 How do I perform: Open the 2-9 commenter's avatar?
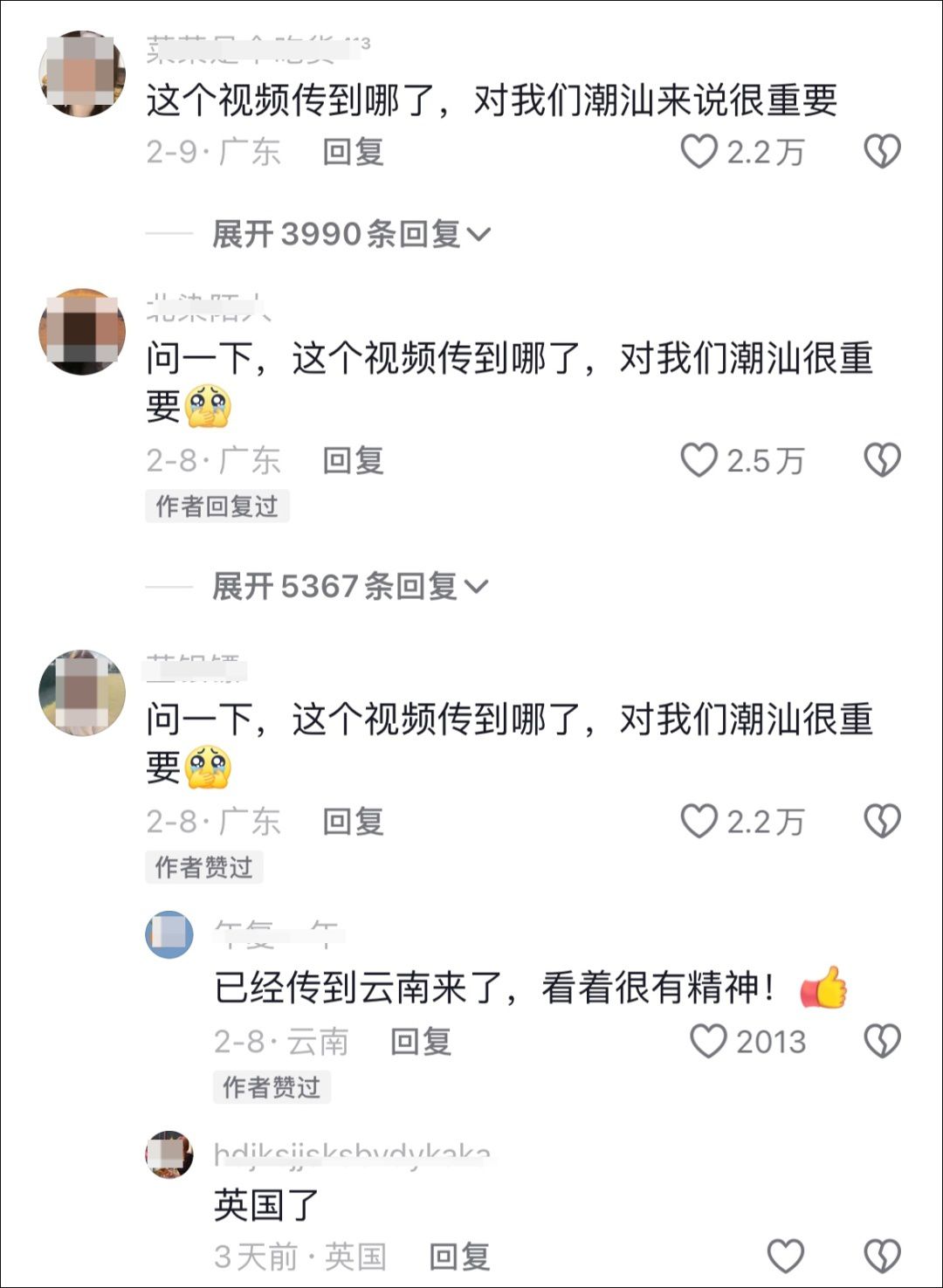pyautogui.click(x=82, y=73)
